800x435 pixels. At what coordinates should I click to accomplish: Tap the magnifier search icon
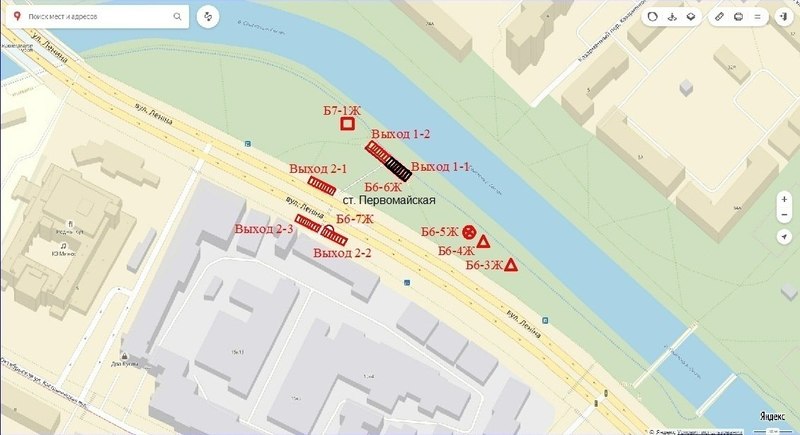177,17
